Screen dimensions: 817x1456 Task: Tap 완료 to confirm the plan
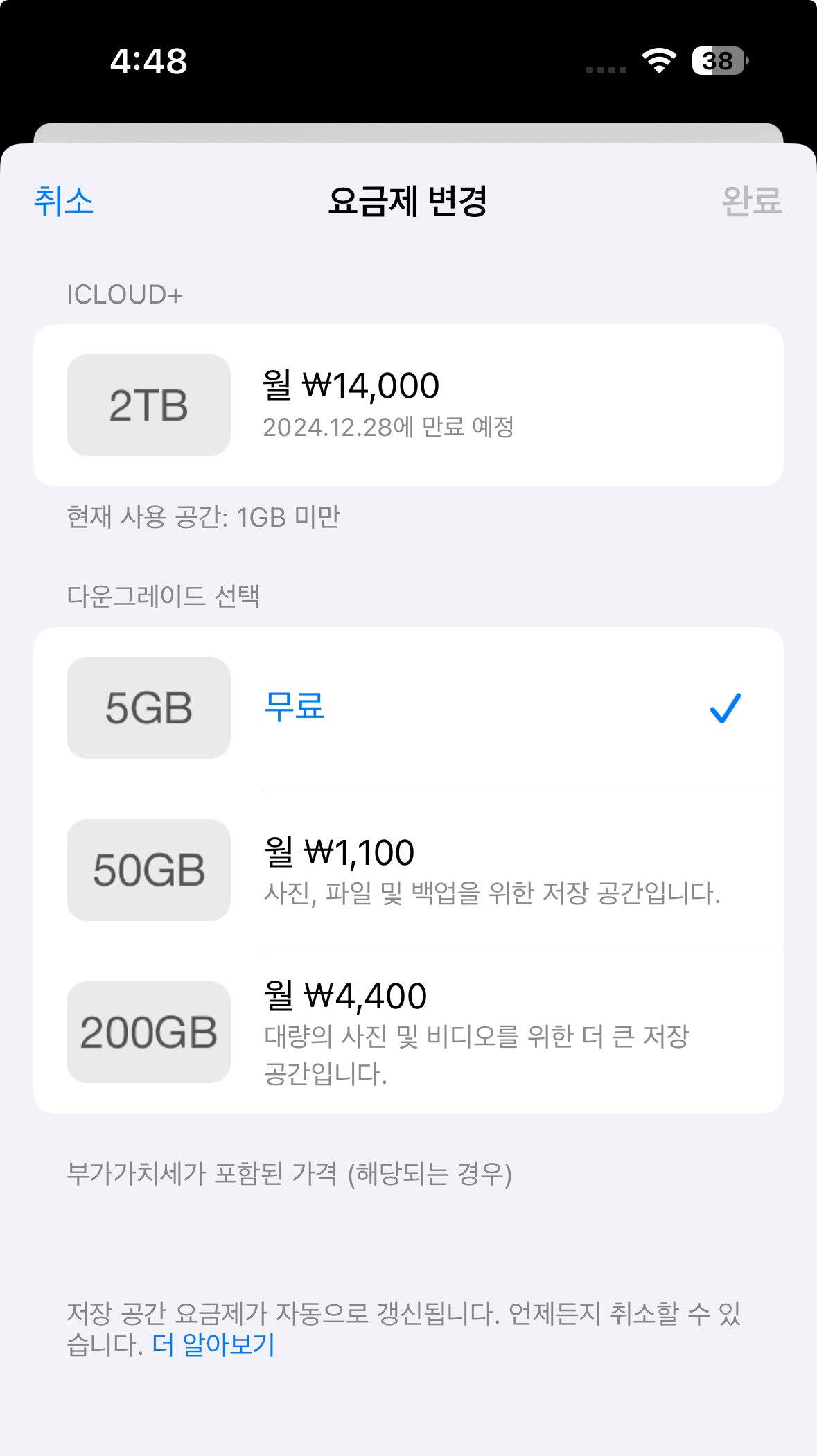[751, 202]
